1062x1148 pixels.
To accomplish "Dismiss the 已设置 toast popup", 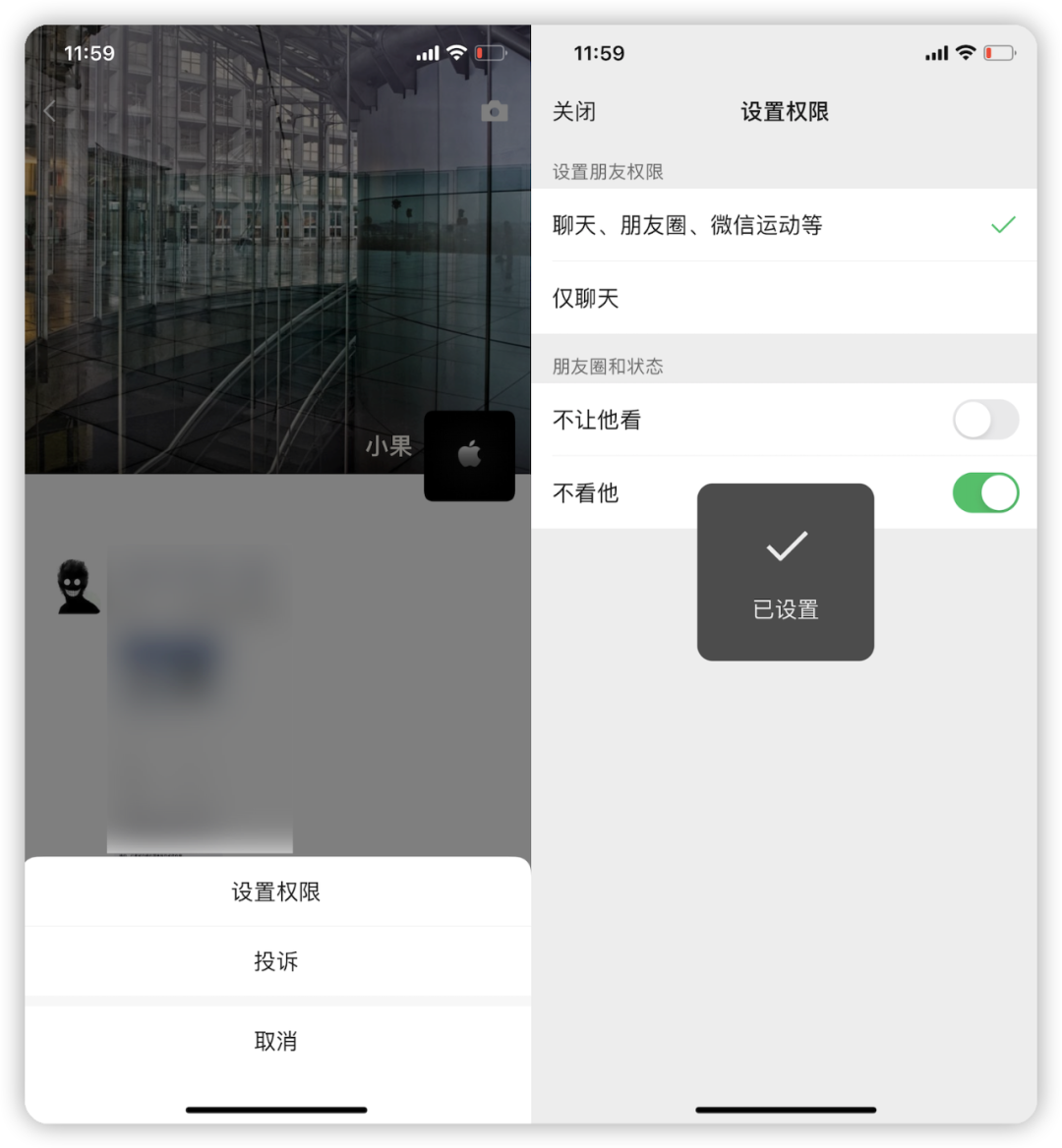I will tap(785, 571).
